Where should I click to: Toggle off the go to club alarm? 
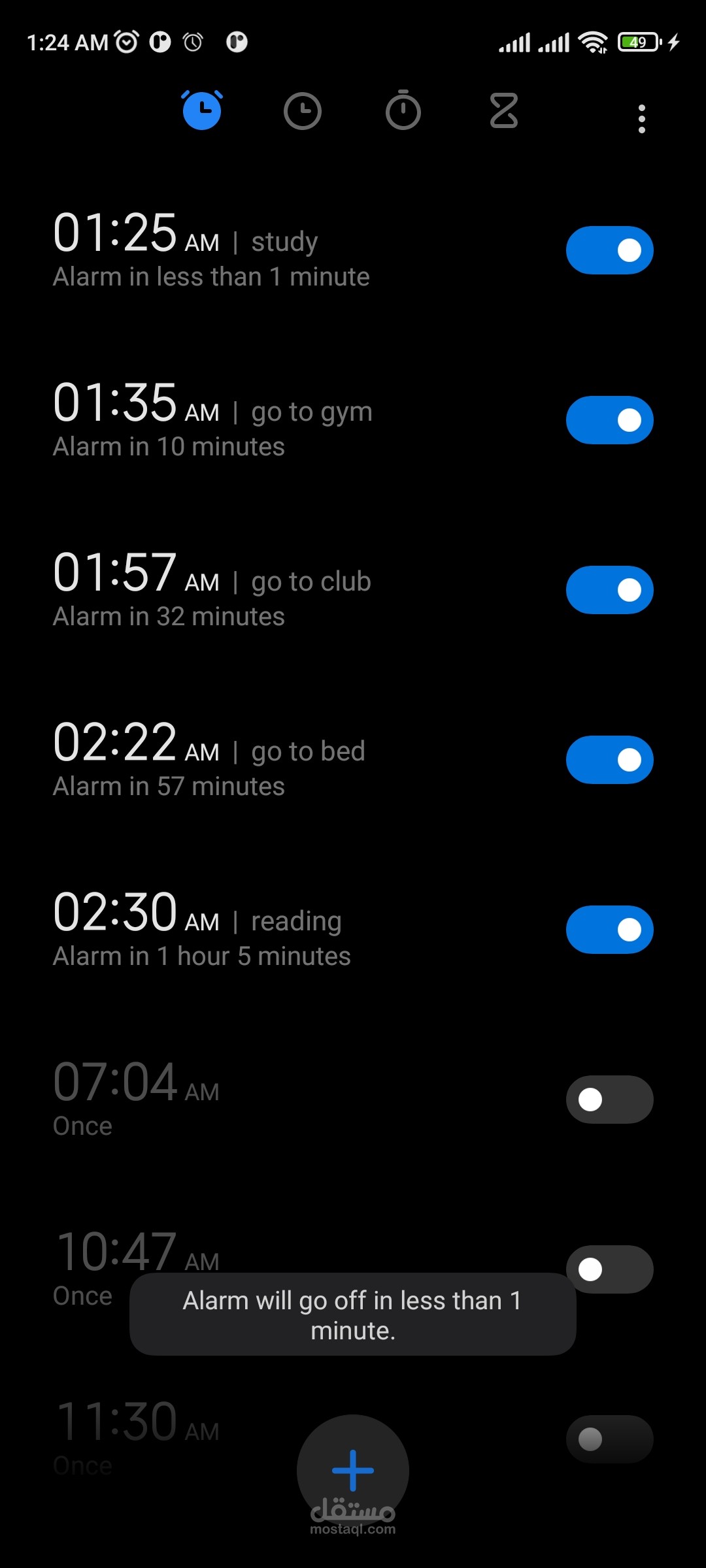click(609, 590)
